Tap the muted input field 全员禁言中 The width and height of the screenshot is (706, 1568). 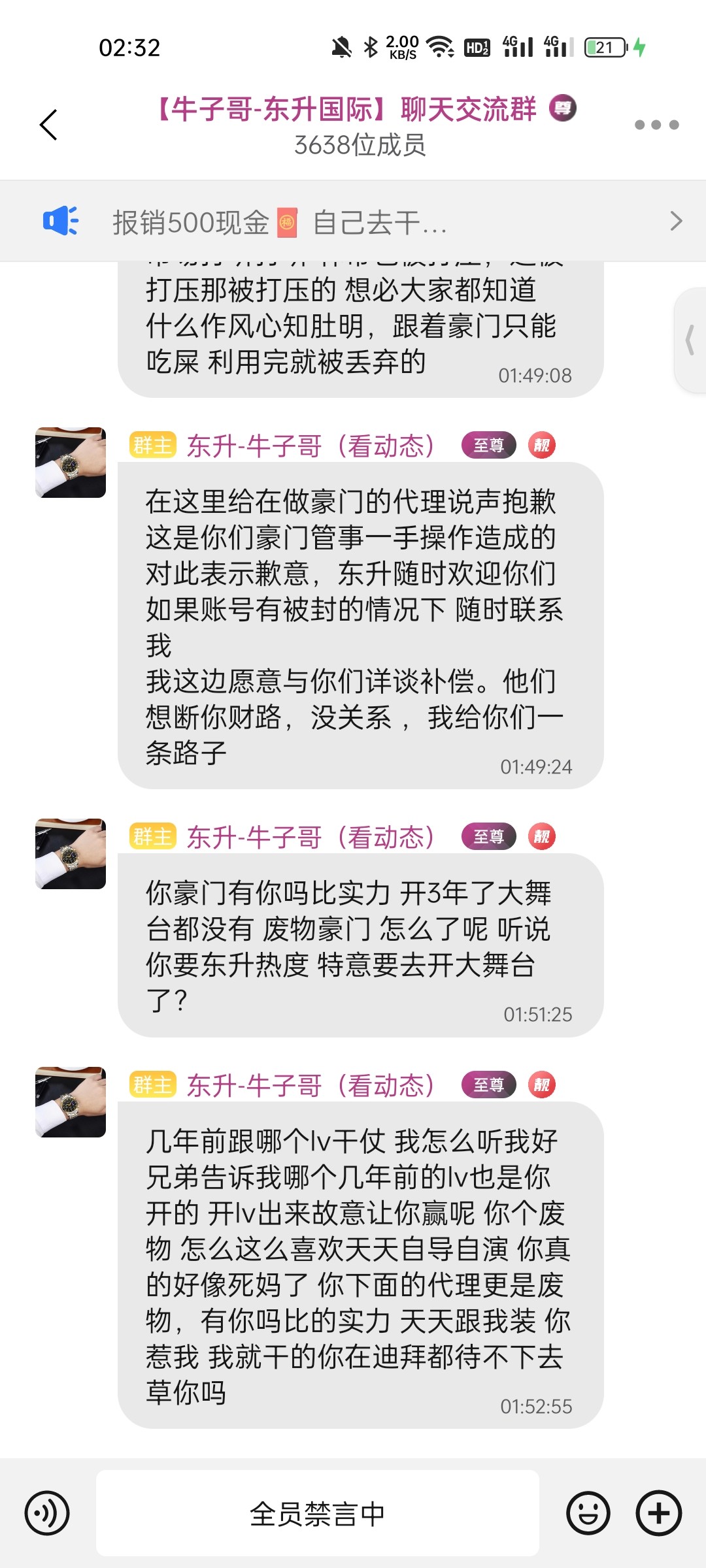tap(318, 1512)
